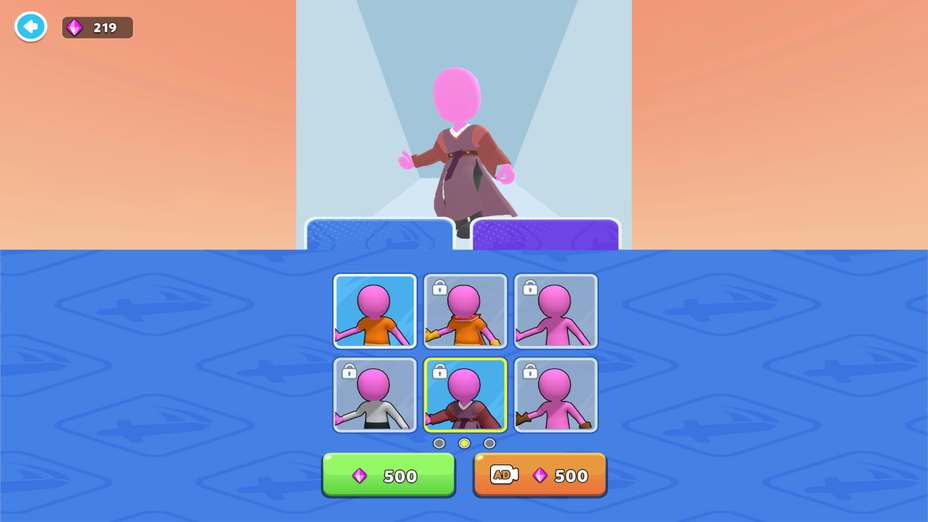The image size is (928, 522).
Task: Select the highlighted maroon robe skin
Action: 465,395
